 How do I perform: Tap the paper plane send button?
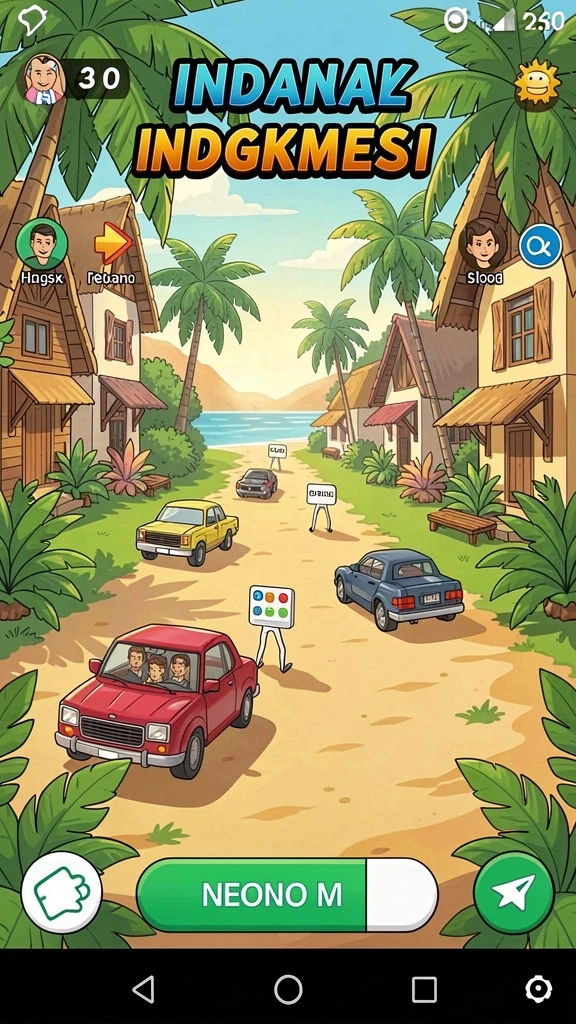pyautogui.click(x=513, y=892)
